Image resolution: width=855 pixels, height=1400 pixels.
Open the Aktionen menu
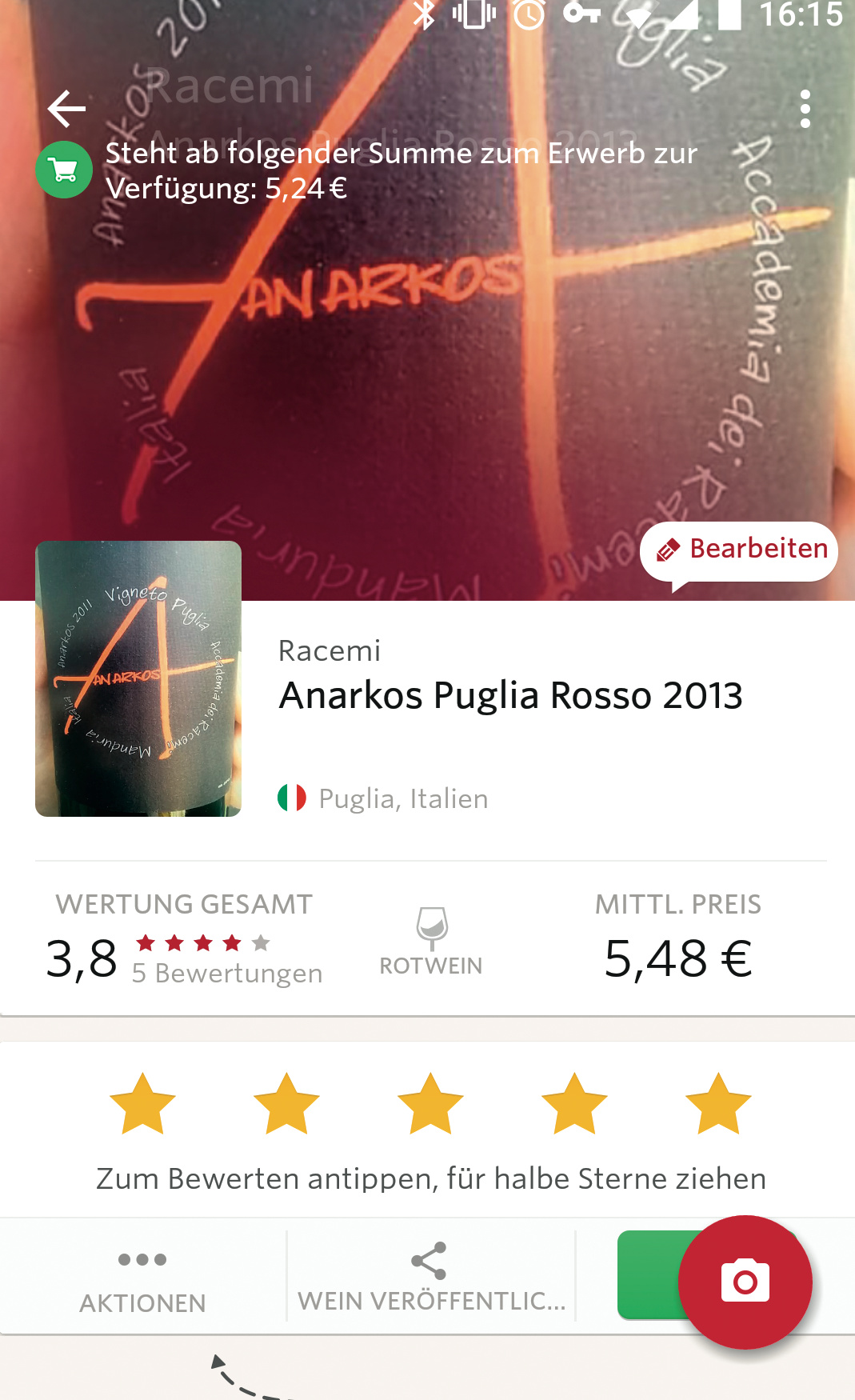142,1278
